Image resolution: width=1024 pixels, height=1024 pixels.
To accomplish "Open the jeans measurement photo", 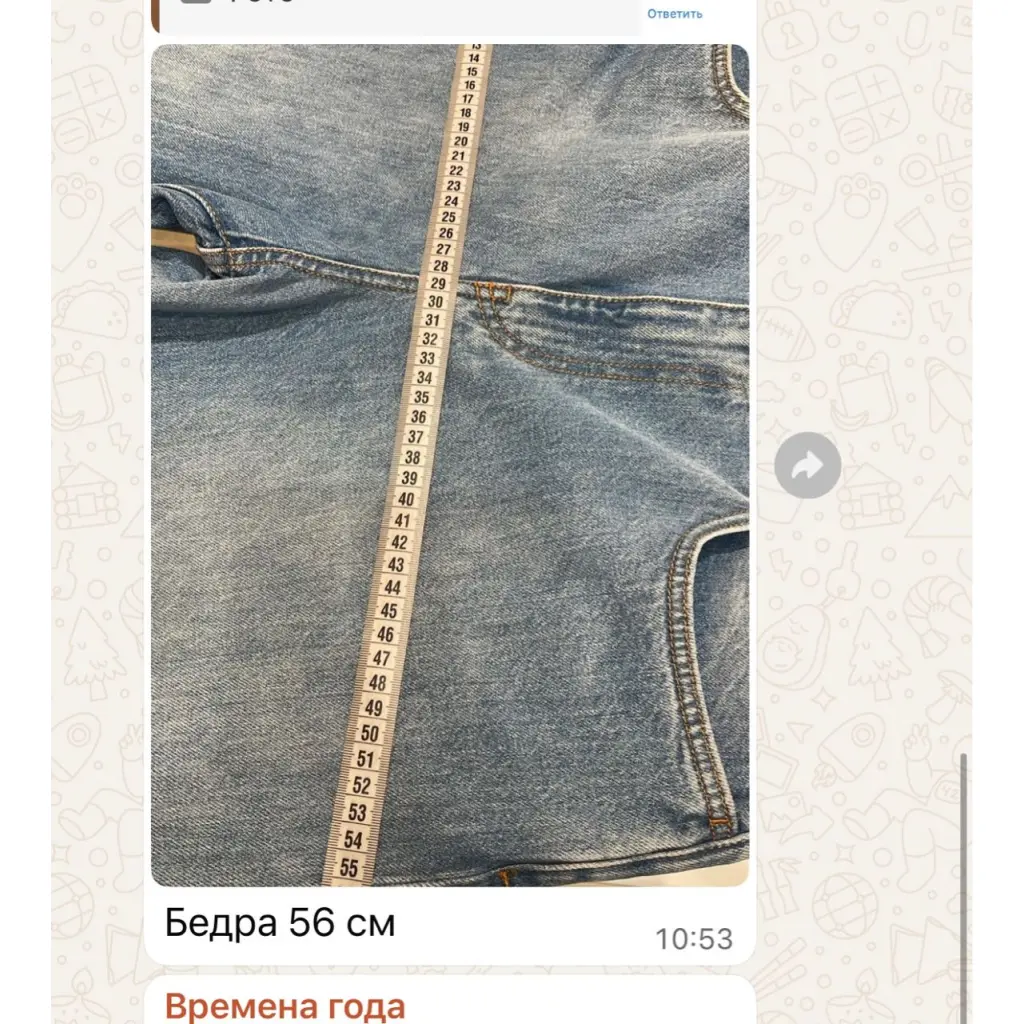I will coord(450,465).
